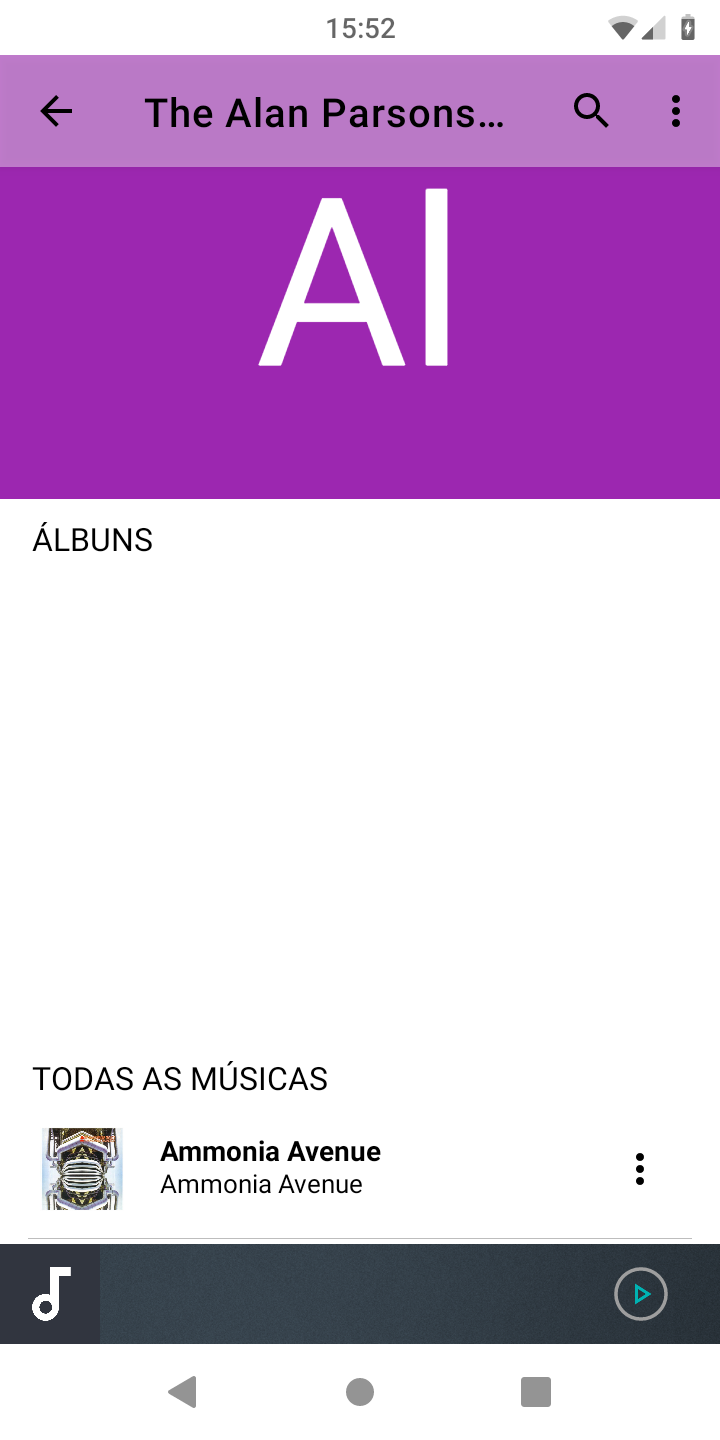Tap the mobile signal icon in status bar

click(654, 27)
